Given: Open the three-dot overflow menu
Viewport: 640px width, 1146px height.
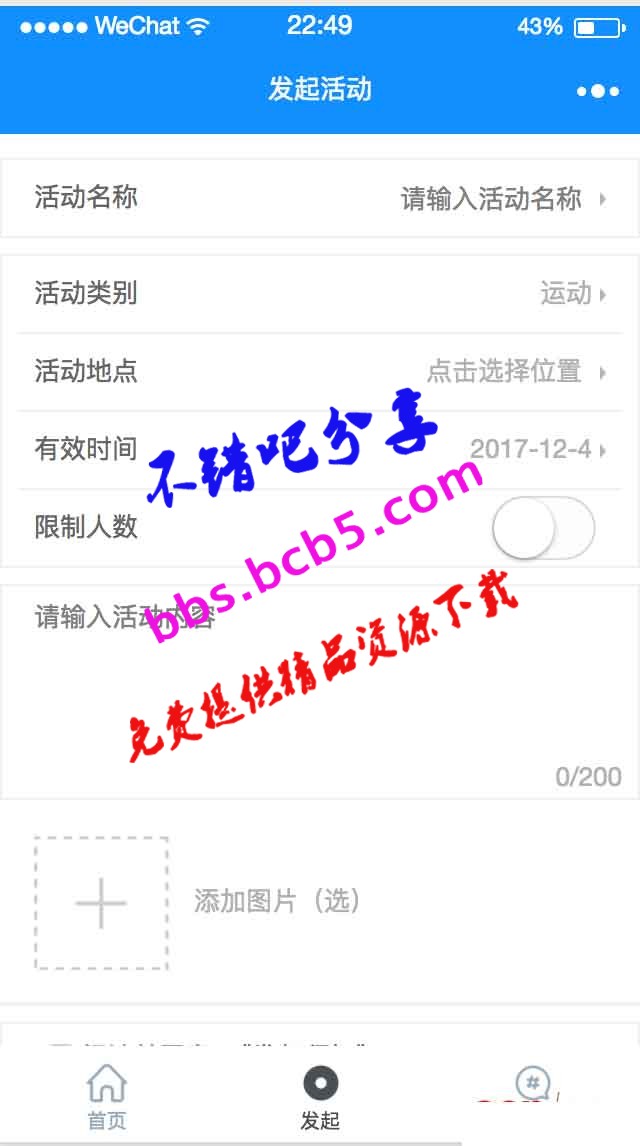Looking at the screenshot, I should tap(597, 91).
